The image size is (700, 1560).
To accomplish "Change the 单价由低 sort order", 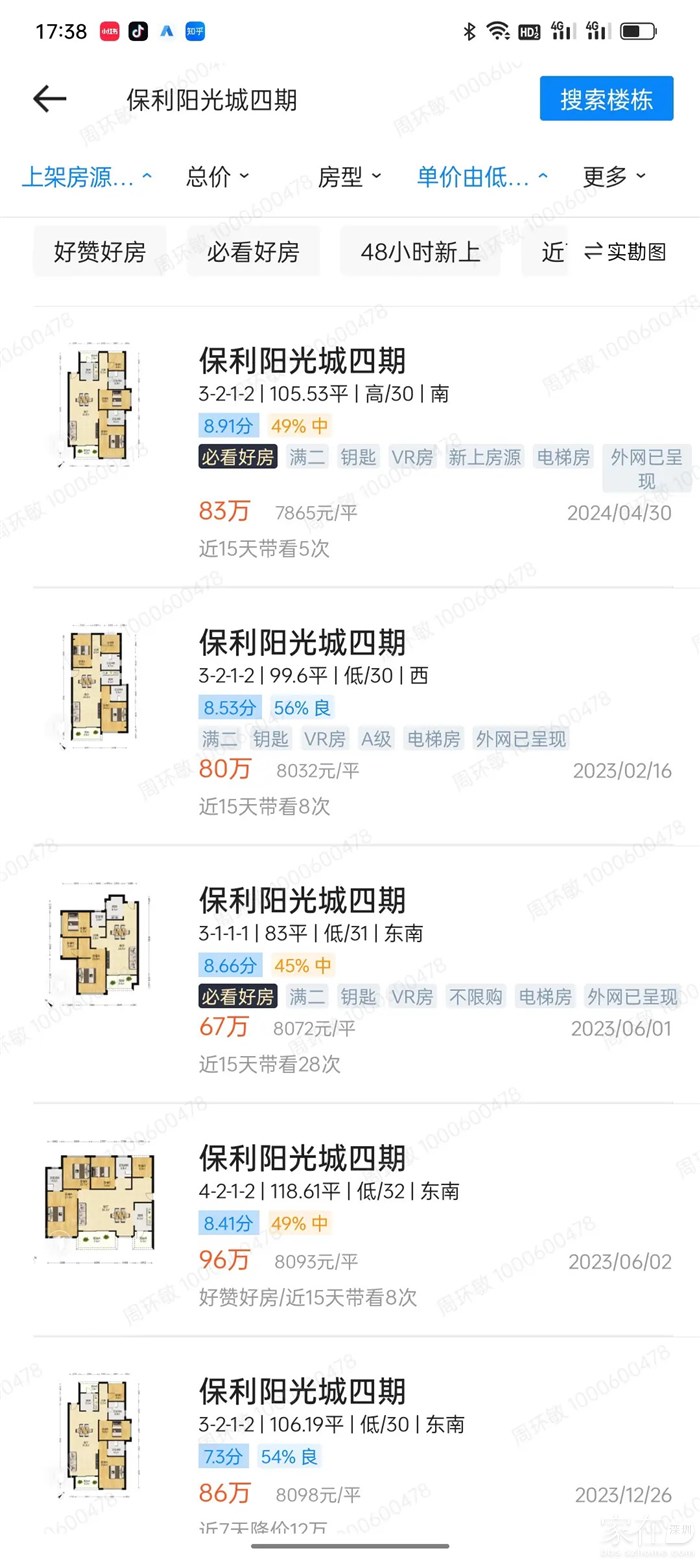I will point(482,177).
